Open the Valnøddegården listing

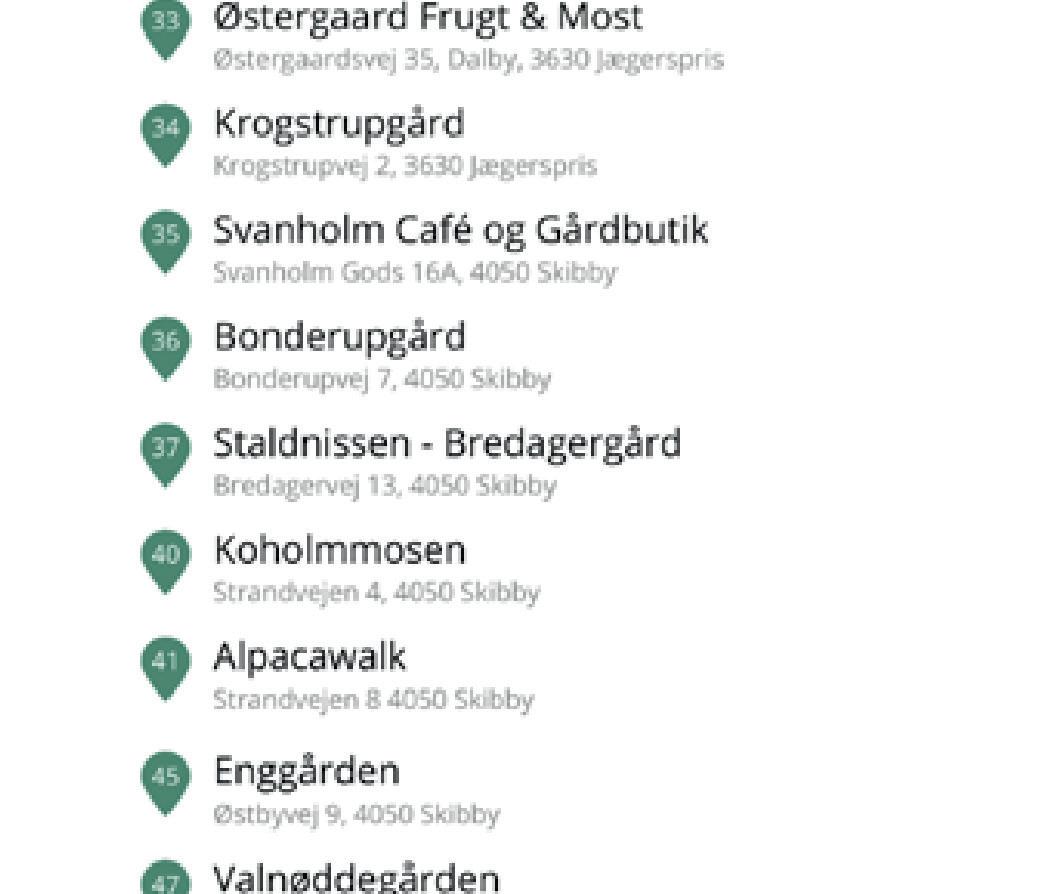(x=356, y=878)
